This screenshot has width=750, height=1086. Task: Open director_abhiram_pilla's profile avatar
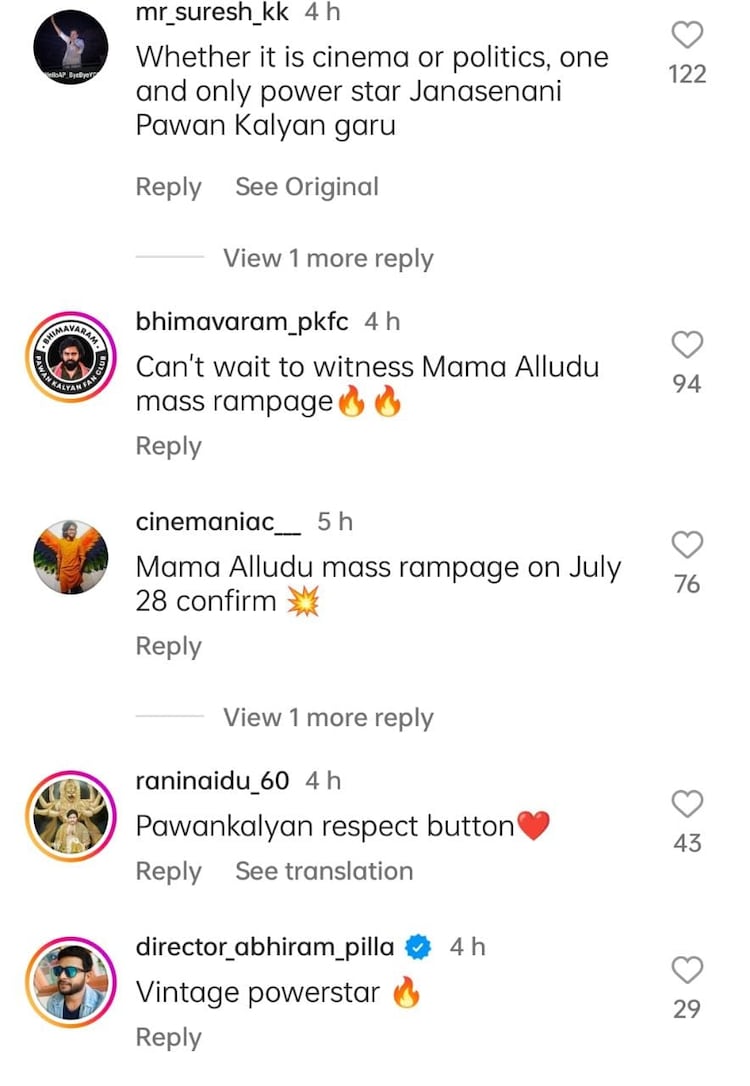[x=70, y=982]
